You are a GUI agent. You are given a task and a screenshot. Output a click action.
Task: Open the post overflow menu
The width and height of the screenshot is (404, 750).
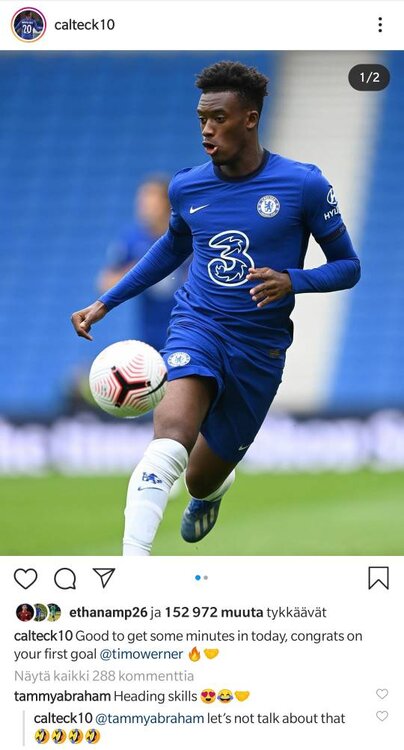380,25
